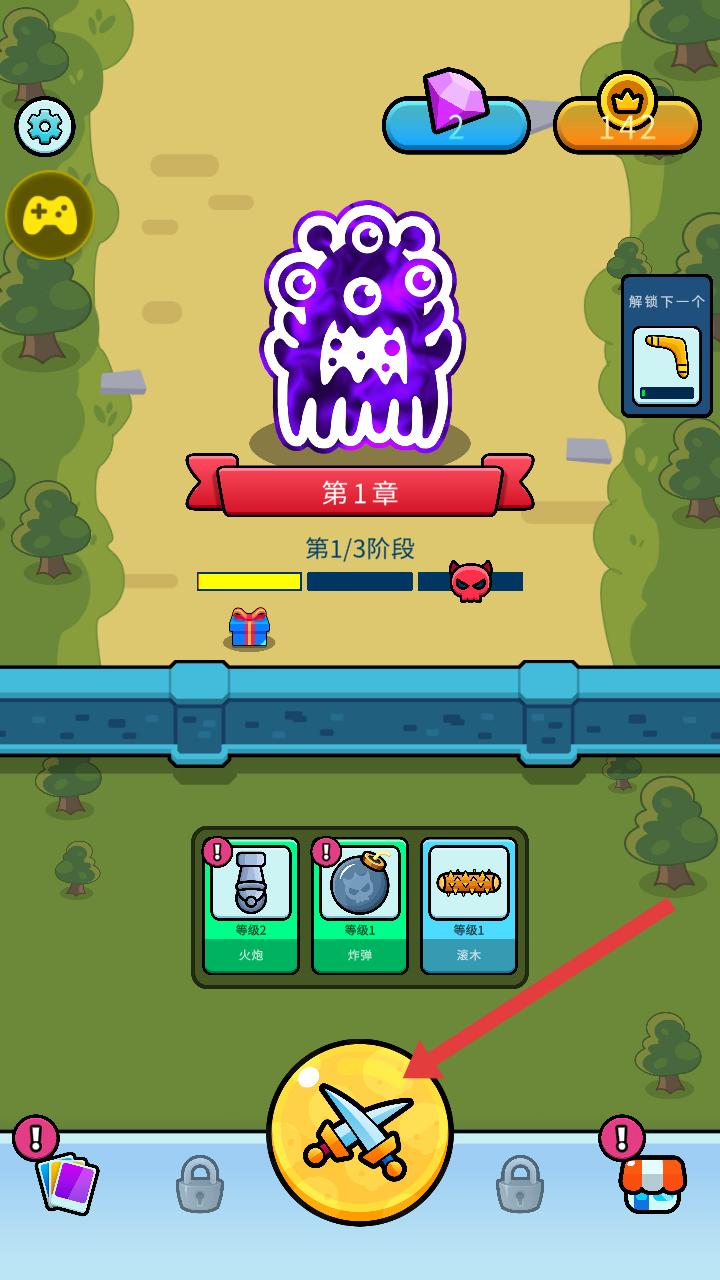This screenshot has height=1280, width=720.
Task: Start battle with crossed swords button
Action: [360, 1132]
